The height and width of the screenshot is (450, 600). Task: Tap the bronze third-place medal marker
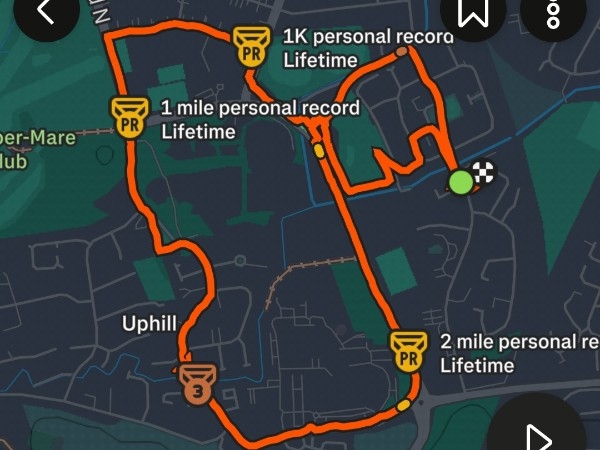pos(197,384)
